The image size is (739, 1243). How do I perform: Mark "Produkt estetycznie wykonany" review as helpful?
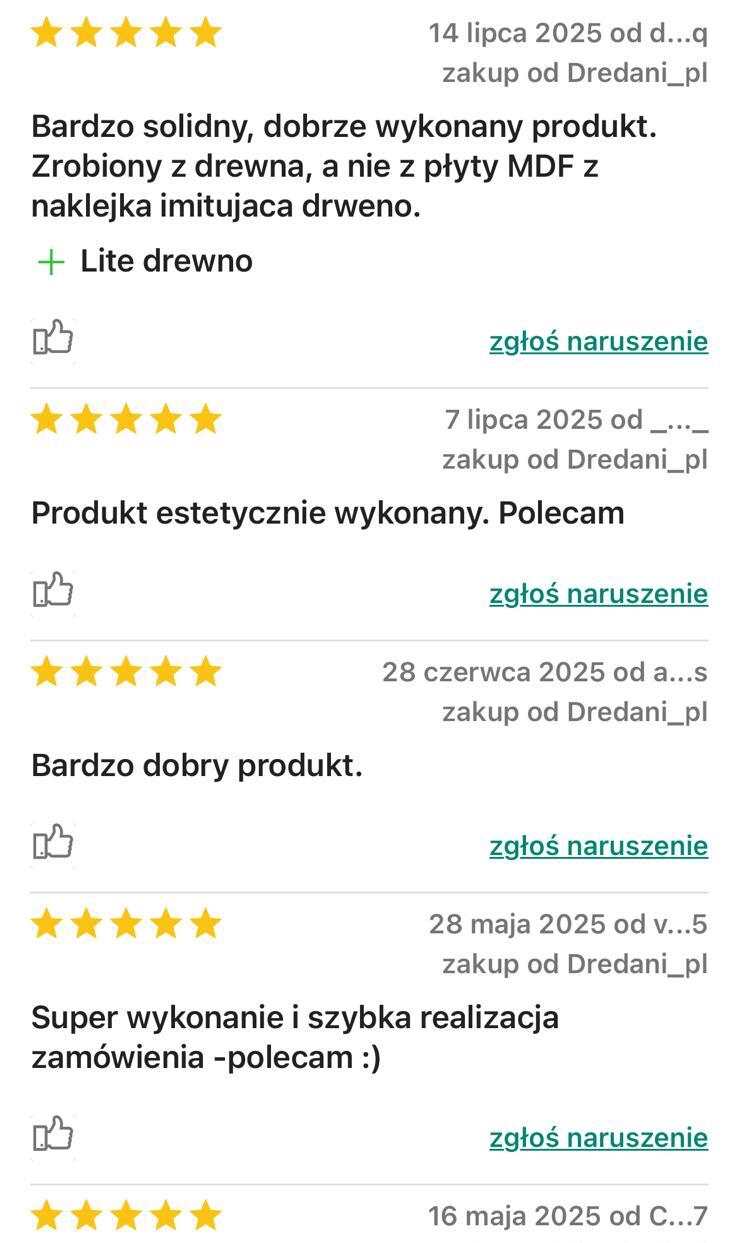point(54,591)
